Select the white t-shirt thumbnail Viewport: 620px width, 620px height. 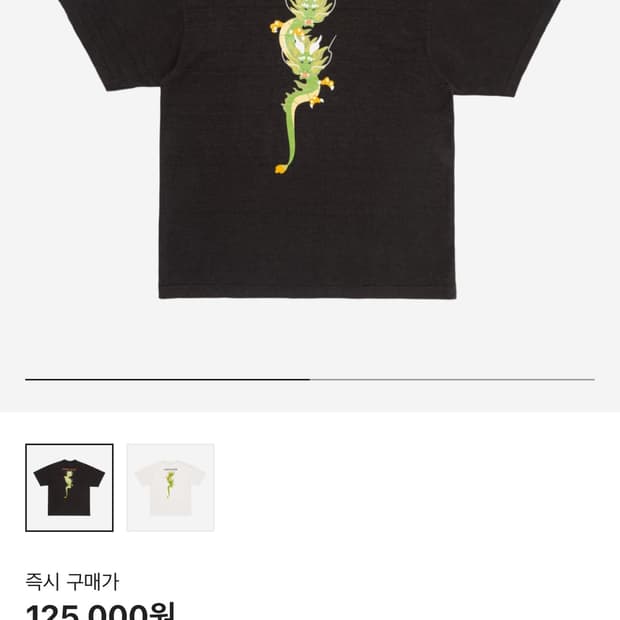pos(170,488)
